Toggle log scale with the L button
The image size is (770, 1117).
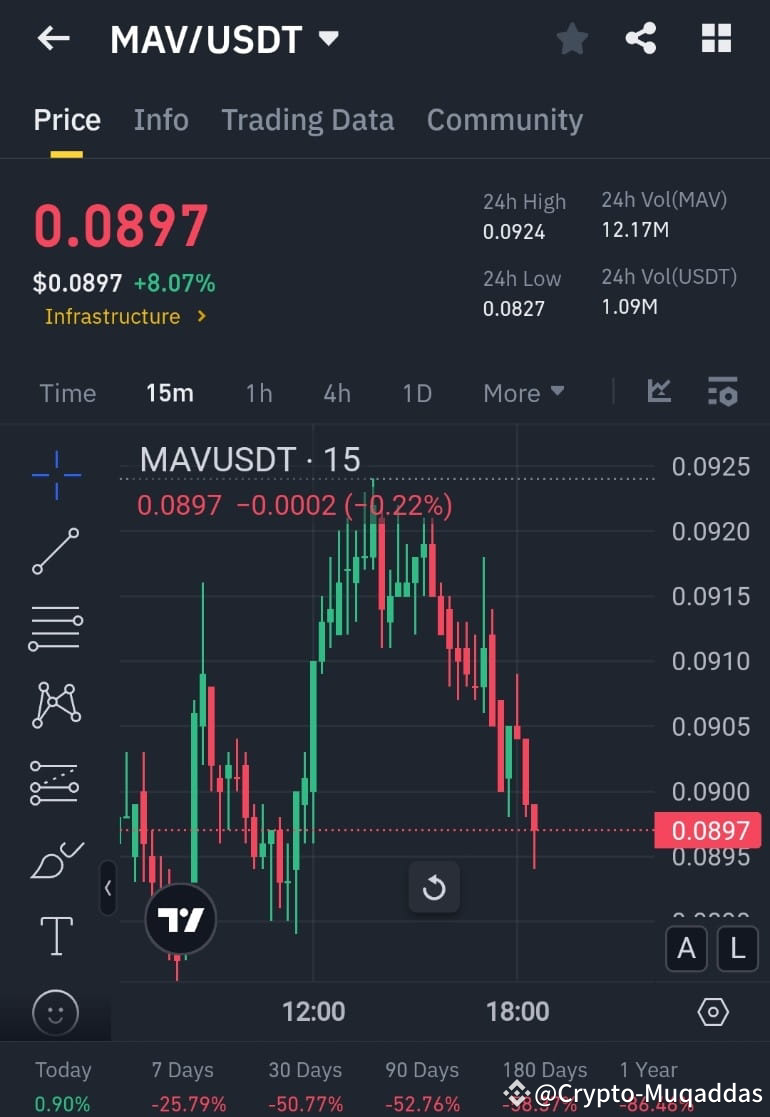point(737,949)
